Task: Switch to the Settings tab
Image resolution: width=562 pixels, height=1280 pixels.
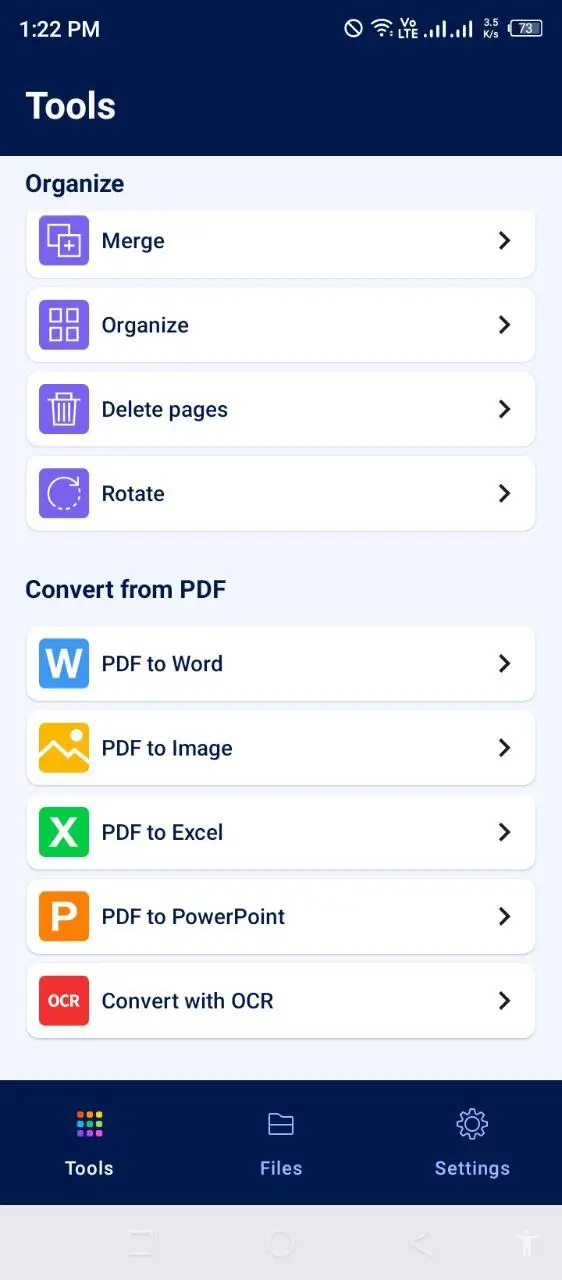Action: (x=472, y=1143)
